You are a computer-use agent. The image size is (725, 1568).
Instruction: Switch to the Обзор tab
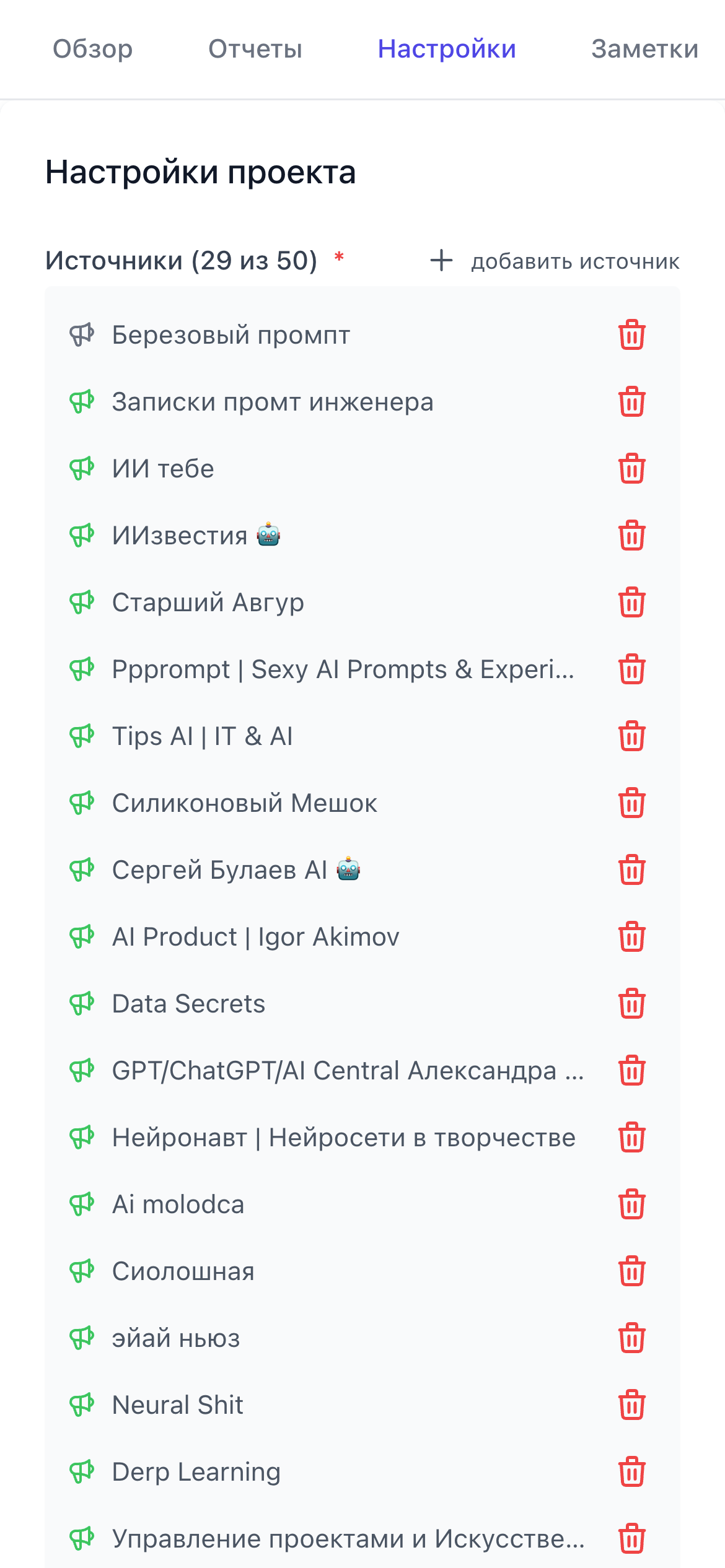click(92, 50)
